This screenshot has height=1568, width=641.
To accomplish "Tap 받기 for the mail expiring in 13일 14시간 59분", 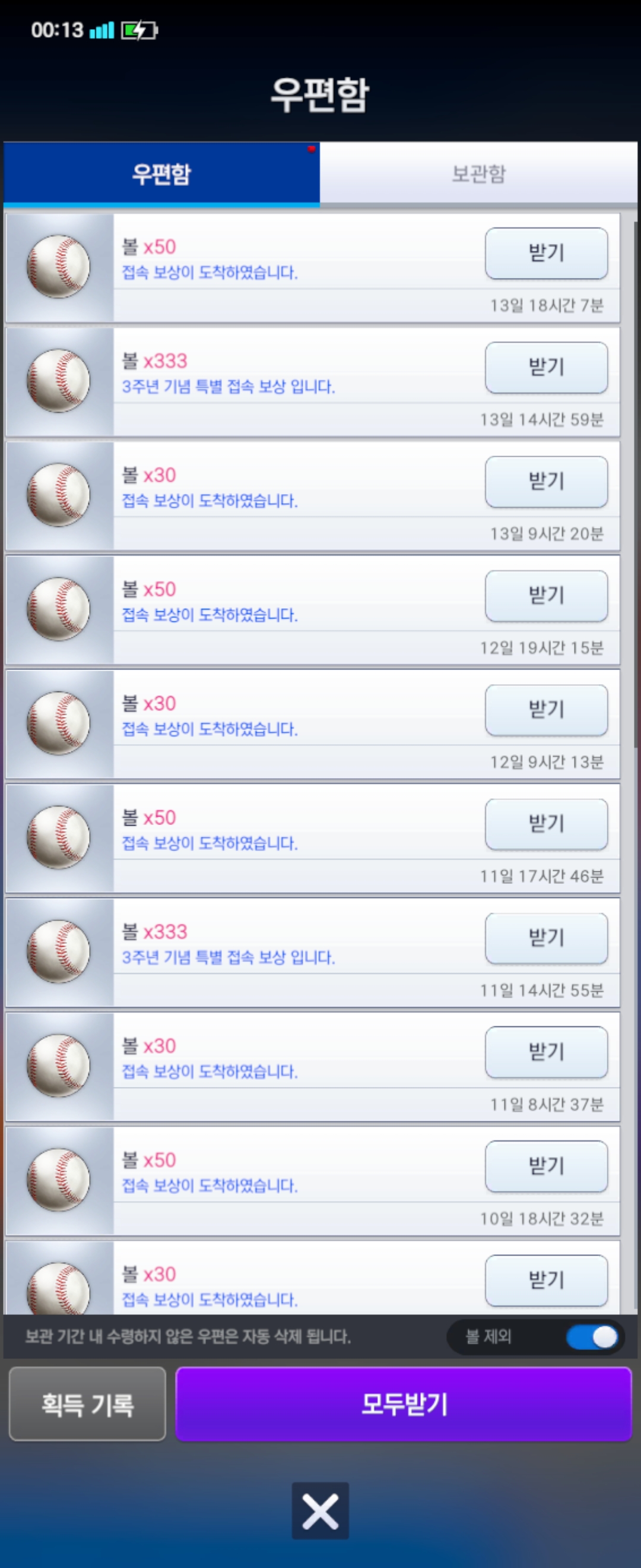I will coord(546,368).
